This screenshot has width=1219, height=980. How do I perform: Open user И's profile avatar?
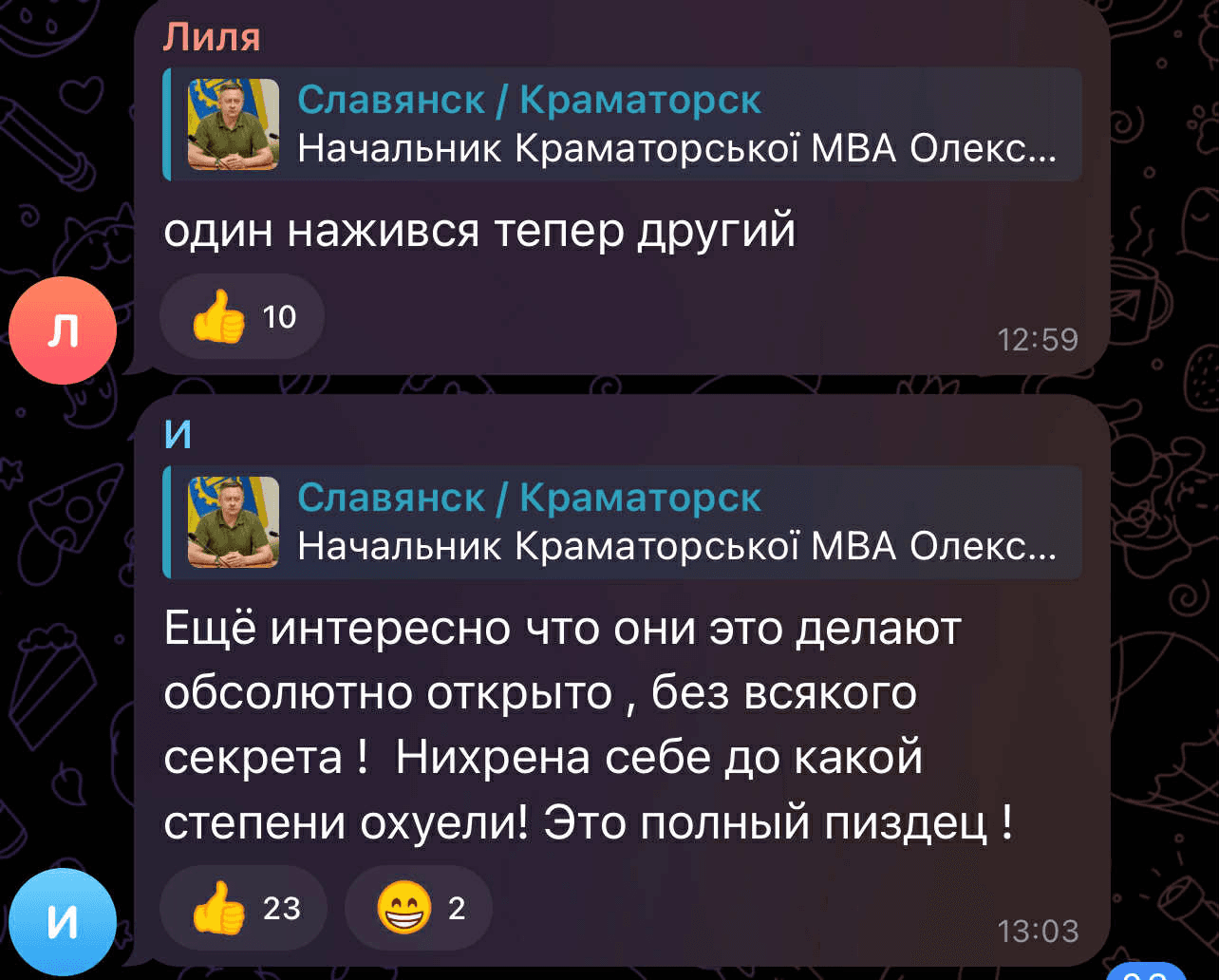62,921
